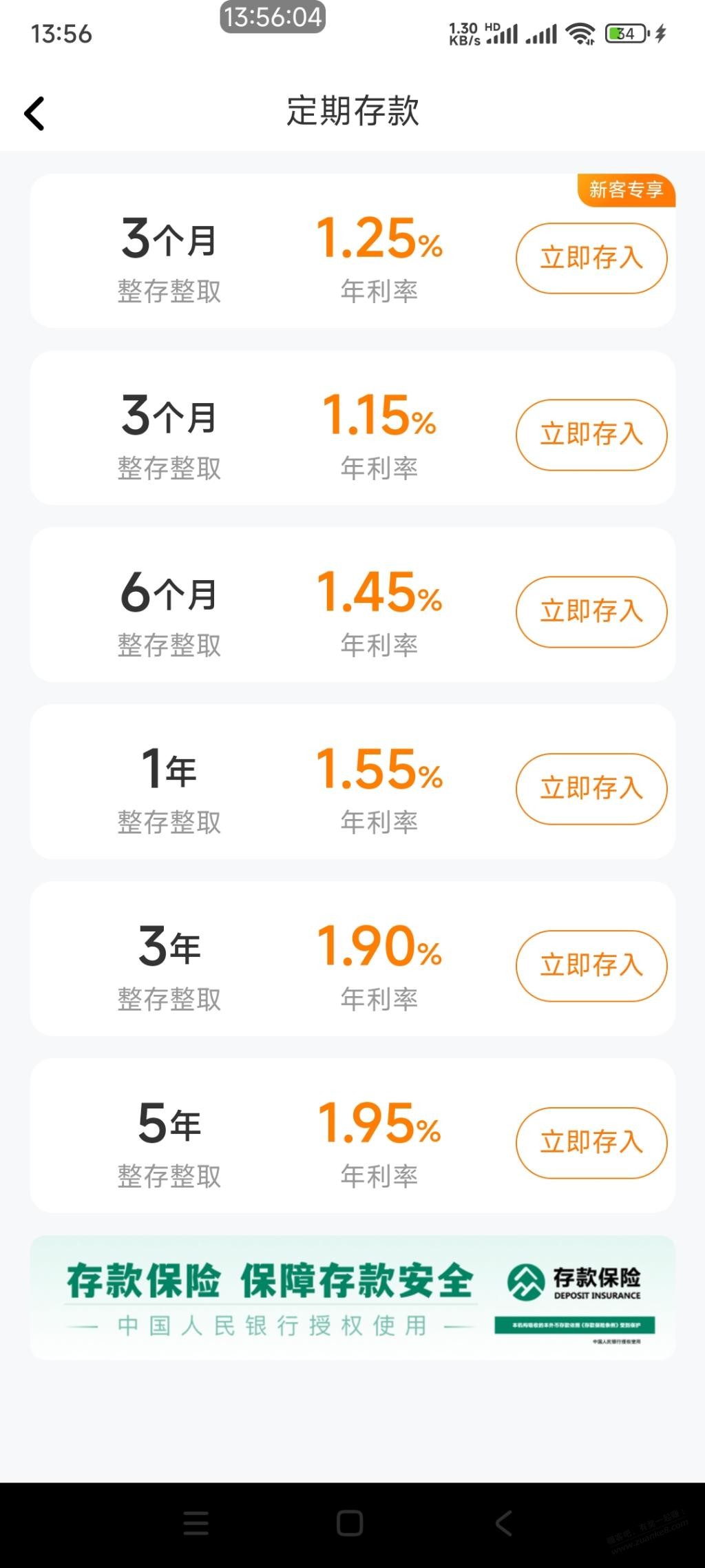Screen dimensions: 705x1568
Task: Select 立即存入 for the 1年 1.55% deposit
Action: coord(591,789)
